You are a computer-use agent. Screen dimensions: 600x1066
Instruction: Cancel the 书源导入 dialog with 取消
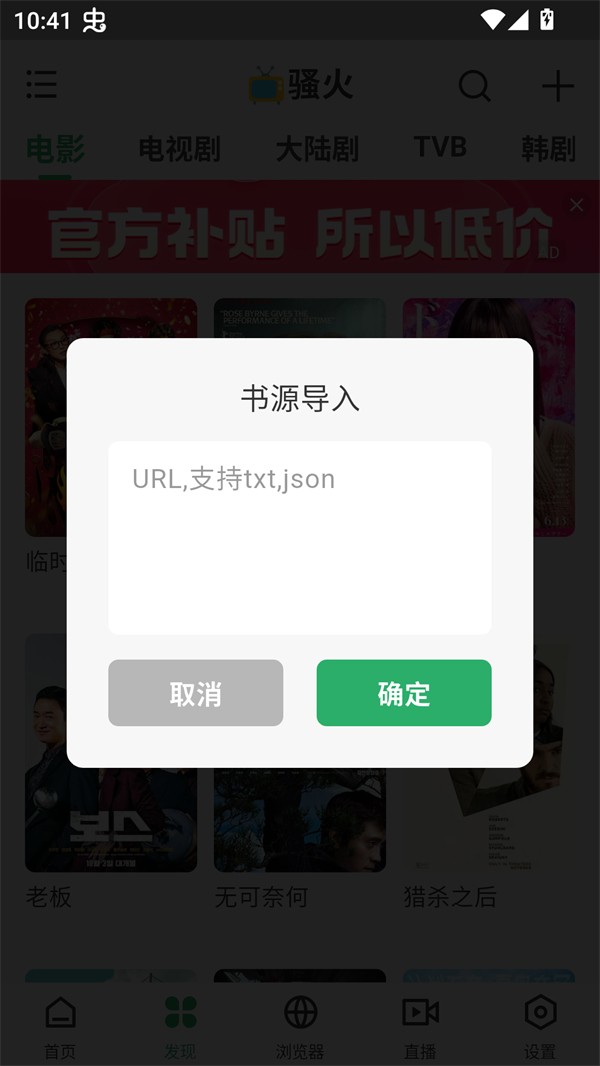tap(195, 693)
